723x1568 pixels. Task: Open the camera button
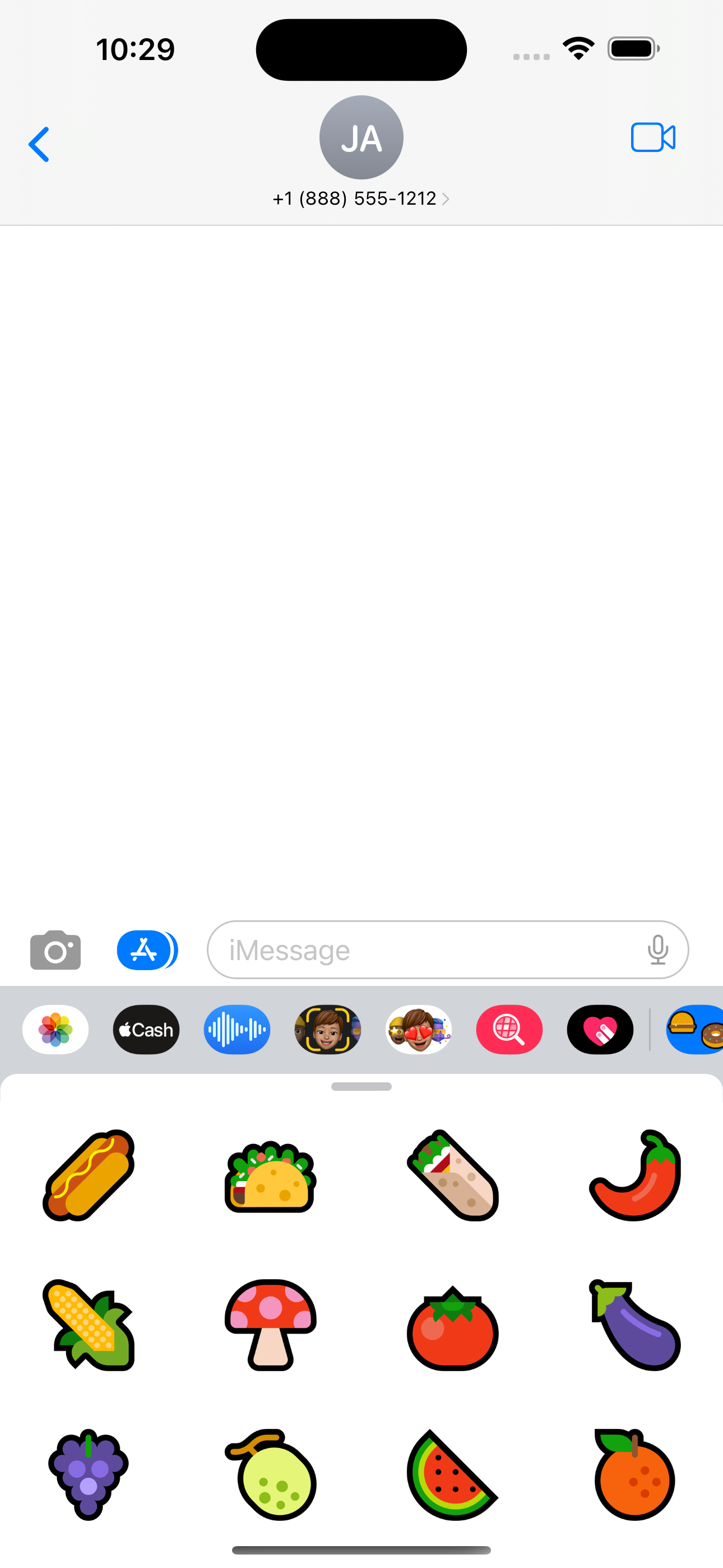(55, 949)
